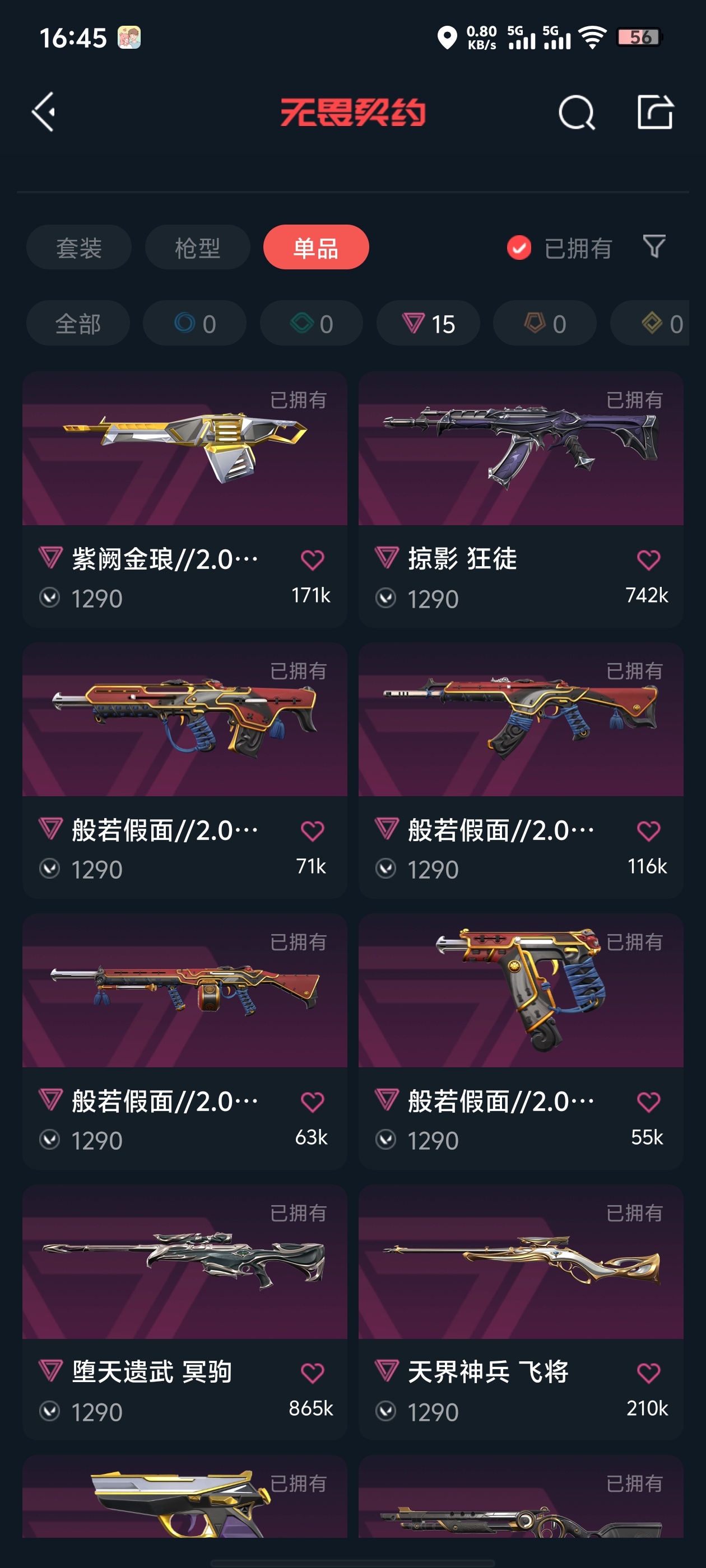Switch to the 套装 tab

(78, 247)
